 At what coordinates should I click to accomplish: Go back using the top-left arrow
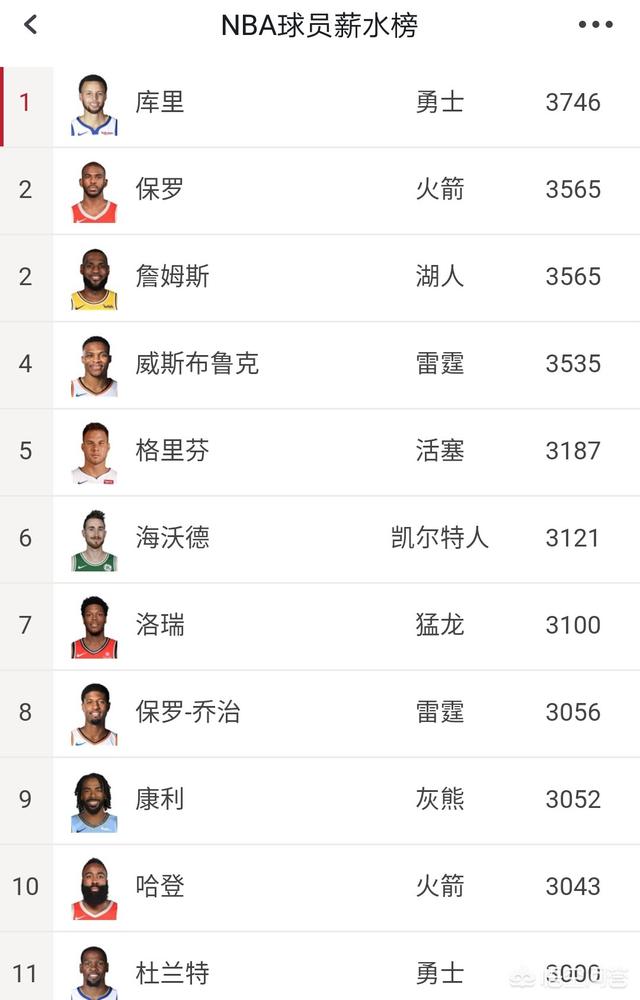point(30,25)
